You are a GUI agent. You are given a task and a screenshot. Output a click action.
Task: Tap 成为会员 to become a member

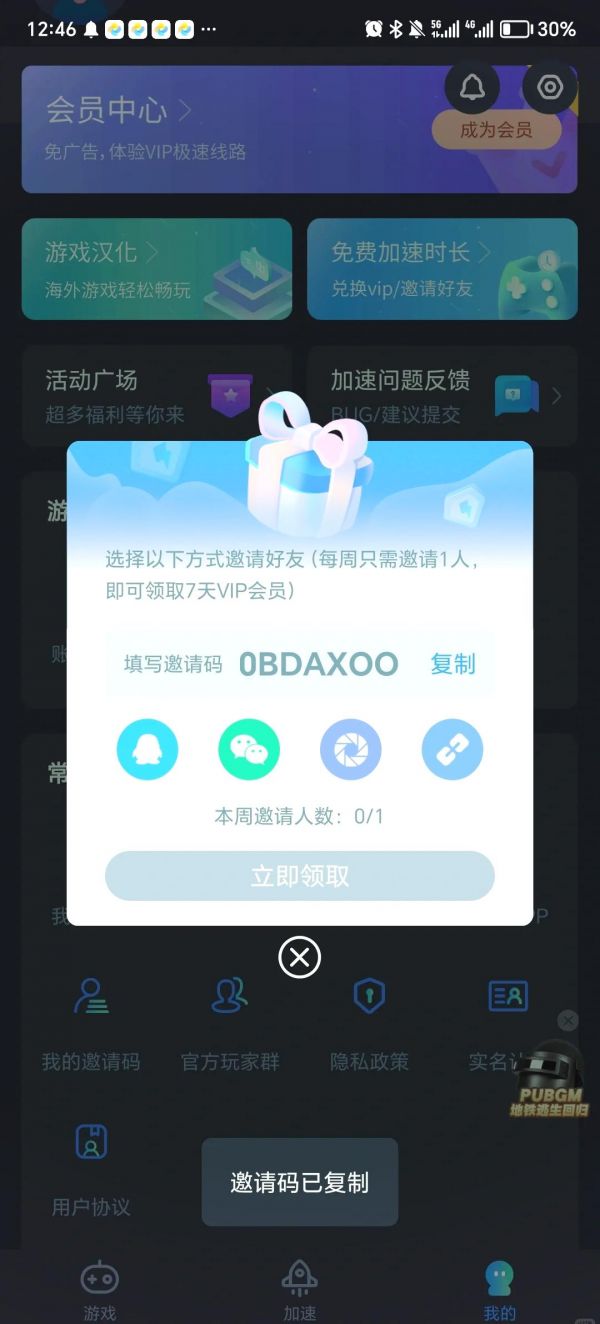point(496,130)
